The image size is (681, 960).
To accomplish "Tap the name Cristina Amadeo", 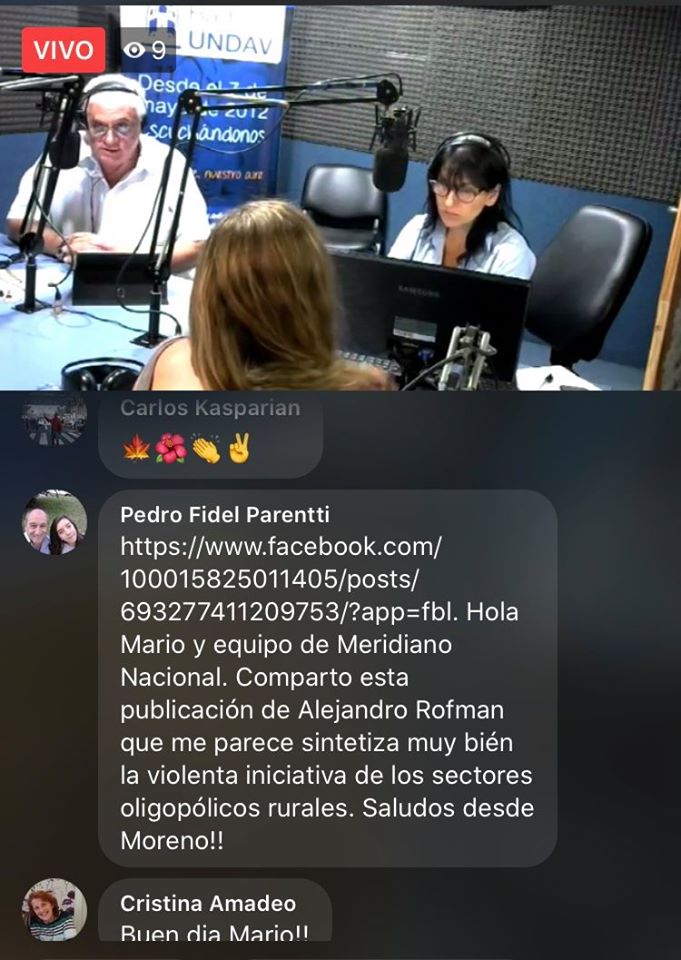I will (208, 904).
